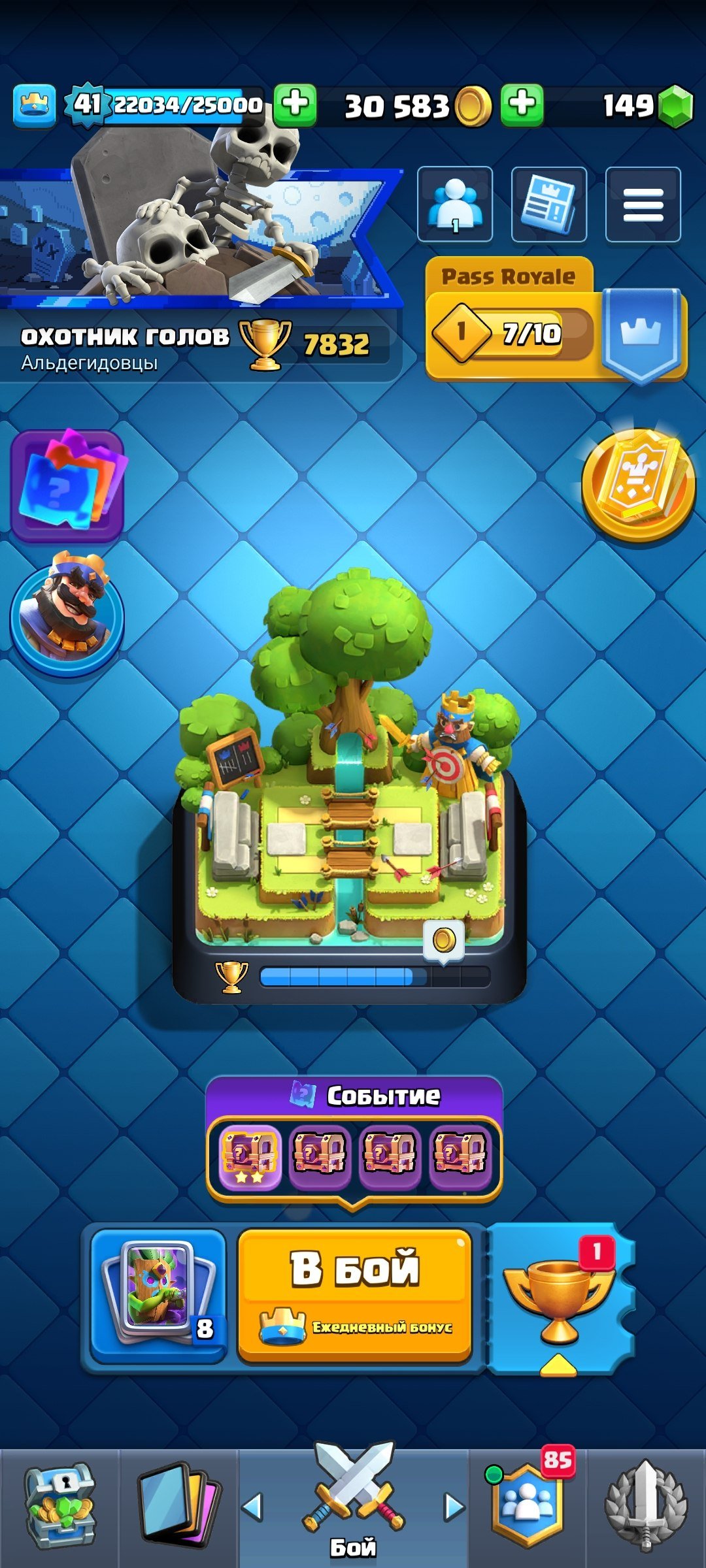This screenshot has width=706, height=1568.
Task: Open the friends list icon
Action: click(x=455, y=204)
